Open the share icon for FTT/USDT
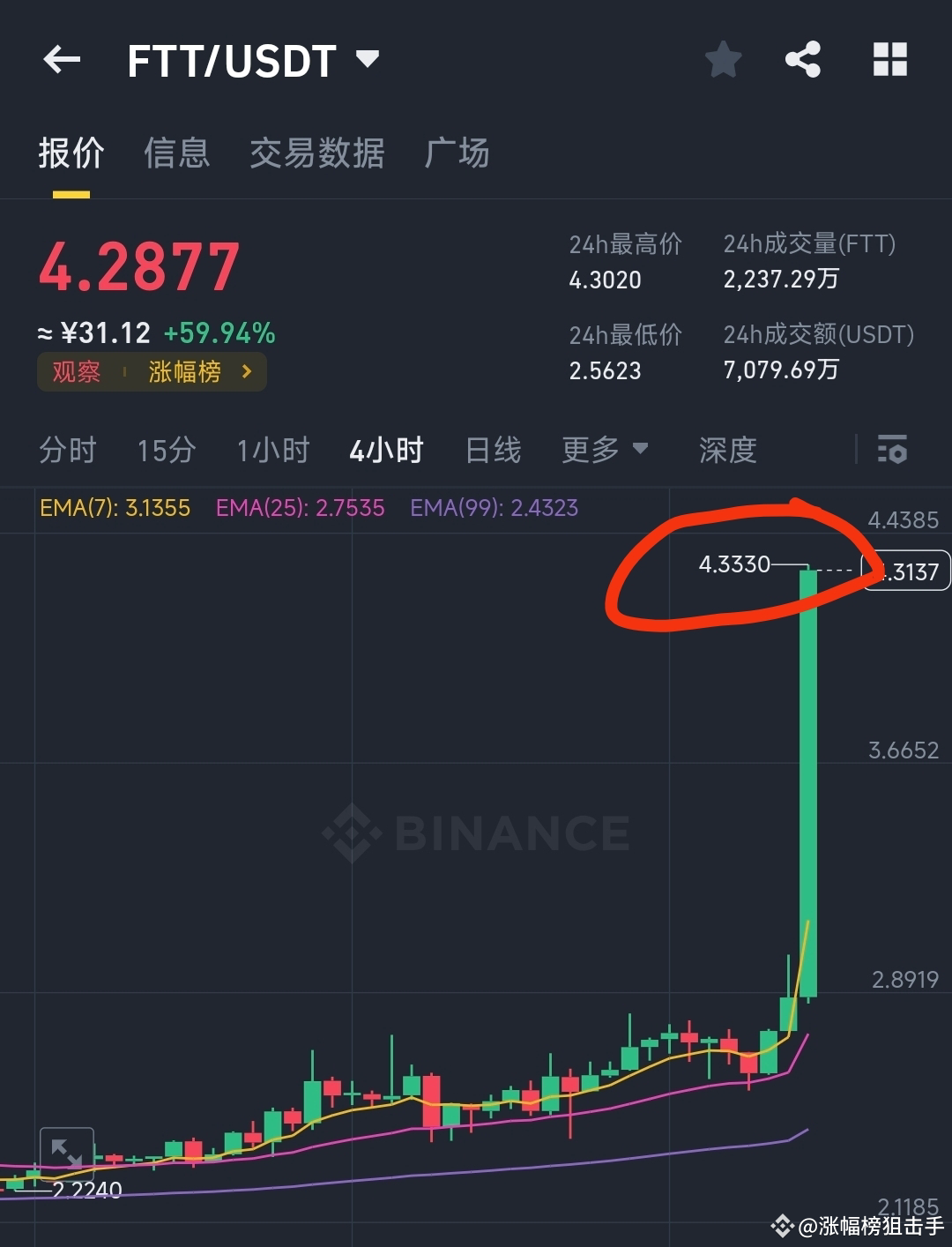The image size is (952, 1247). click(803, 59)
